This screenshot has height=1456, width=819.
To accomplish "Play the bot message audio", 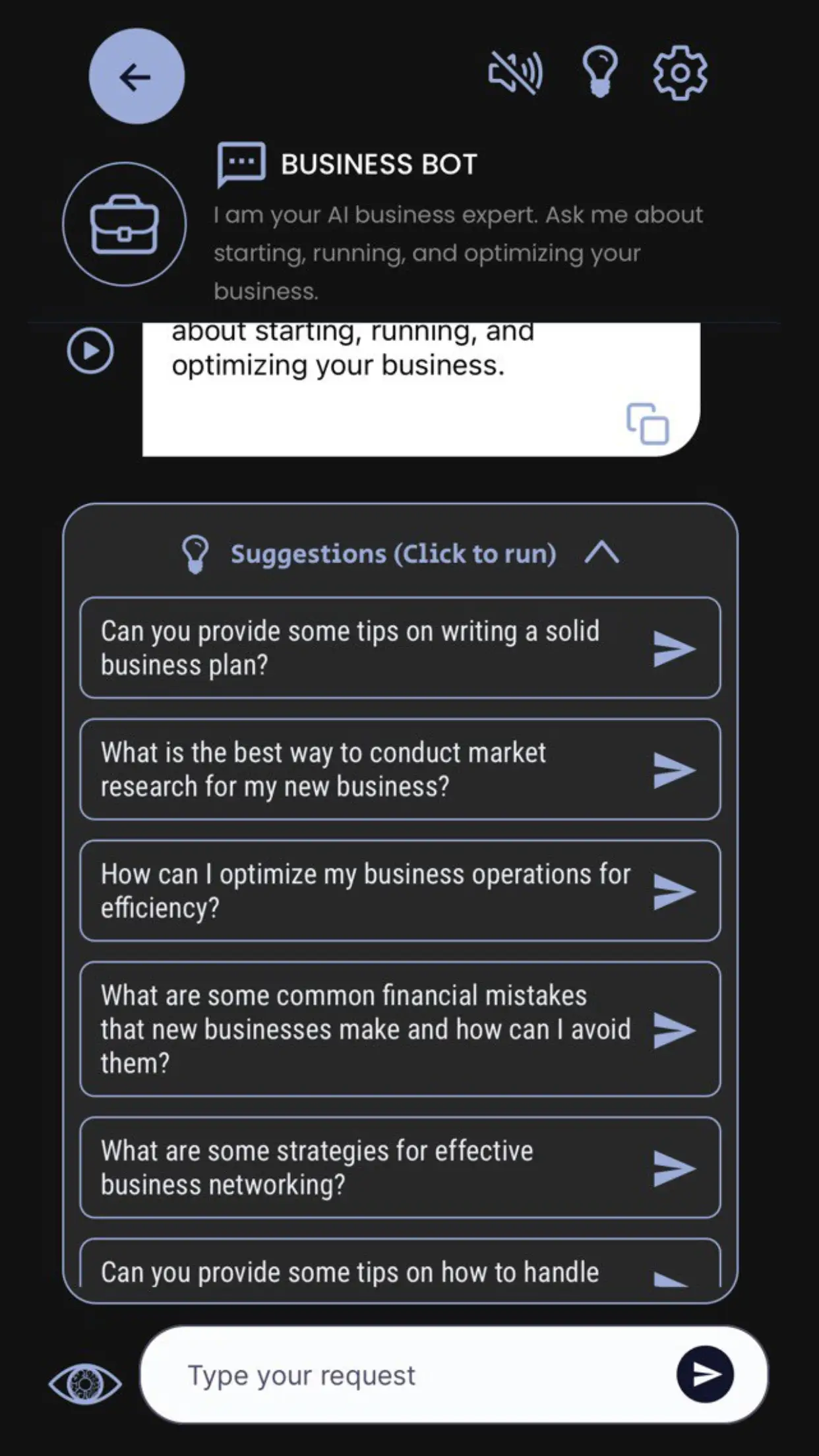I will pyautogui.click(x=90, y=351).
